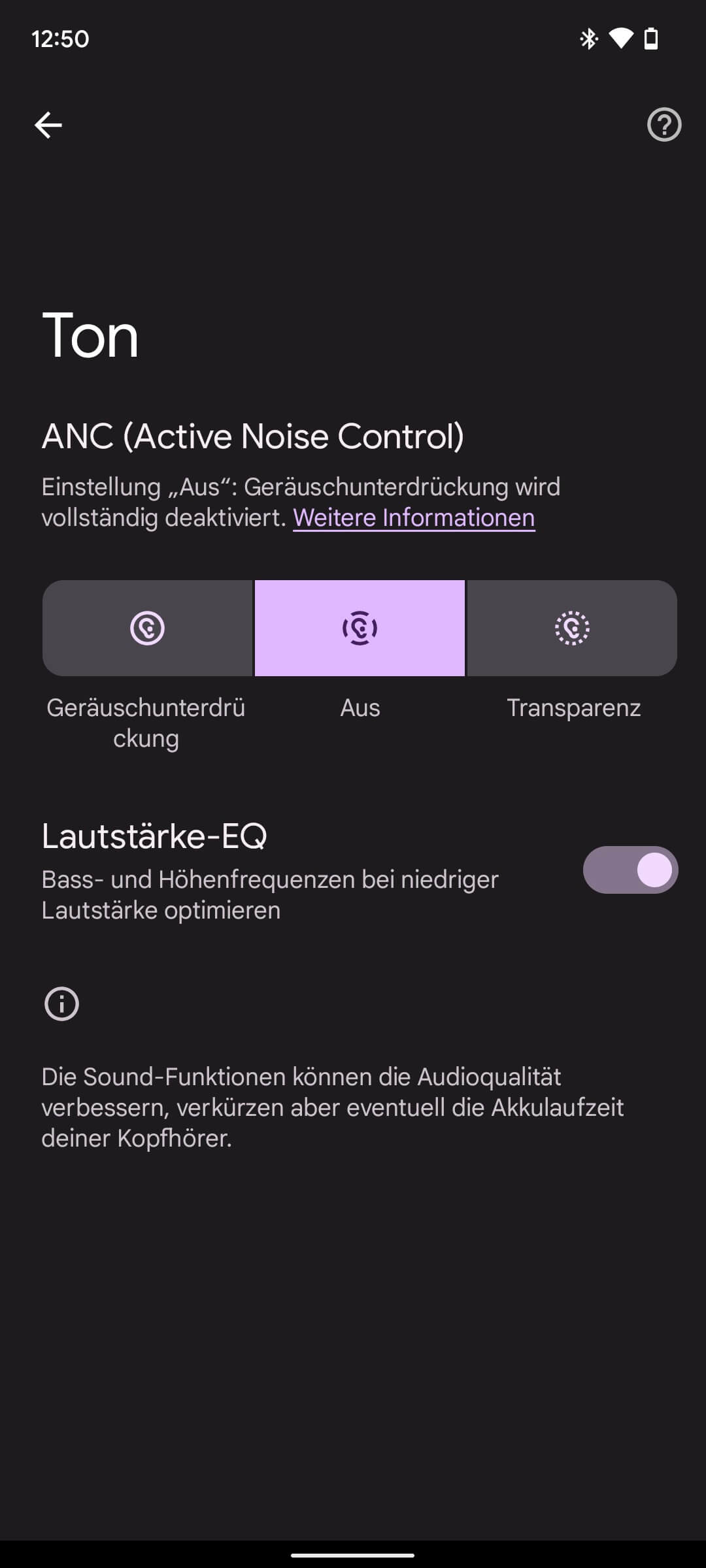
Task: Open the help question mark icon
Action: pyautogui.click(x=664, y=125)
